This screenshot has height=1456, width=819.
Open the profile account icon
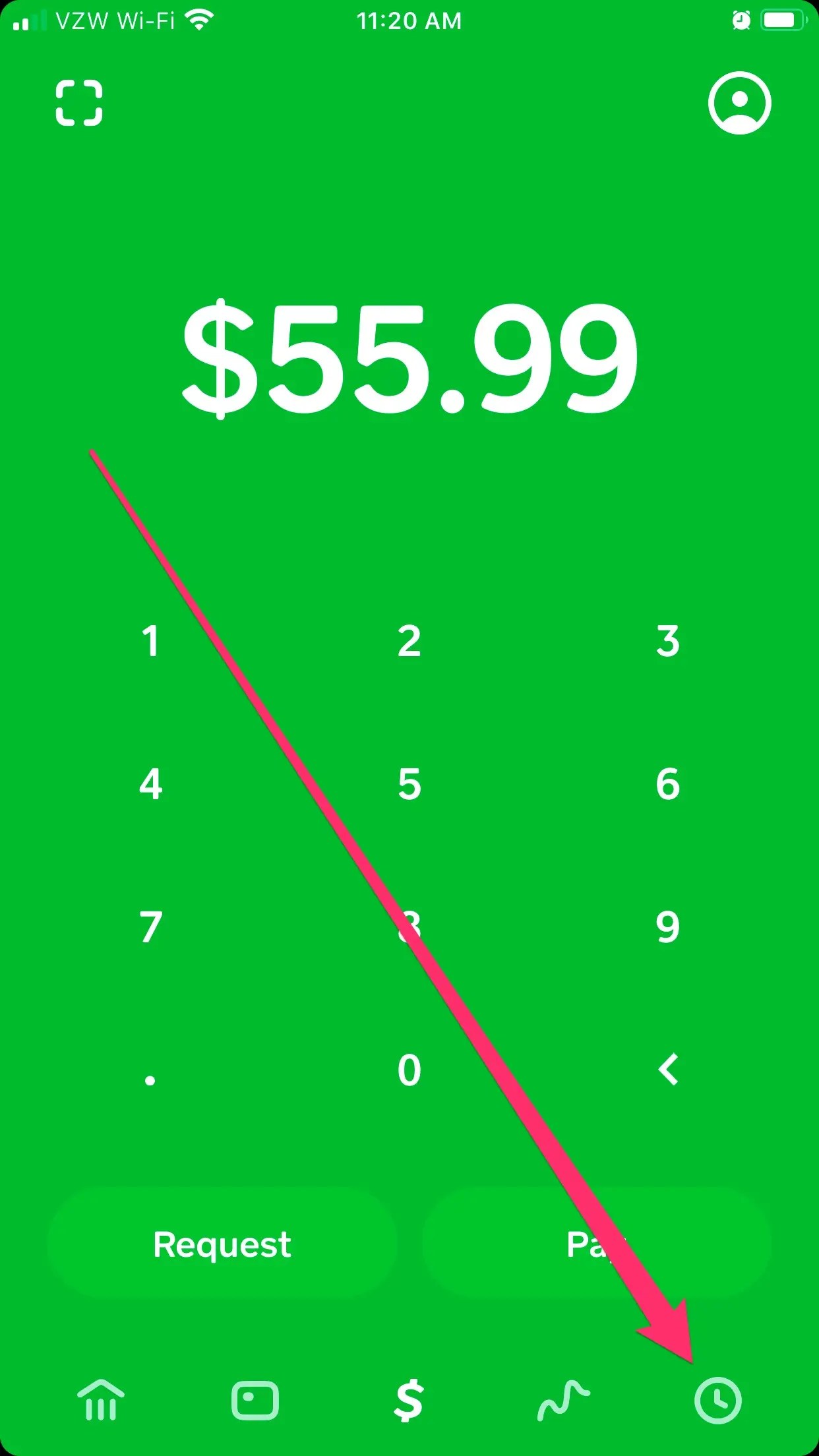coord(739,103)
